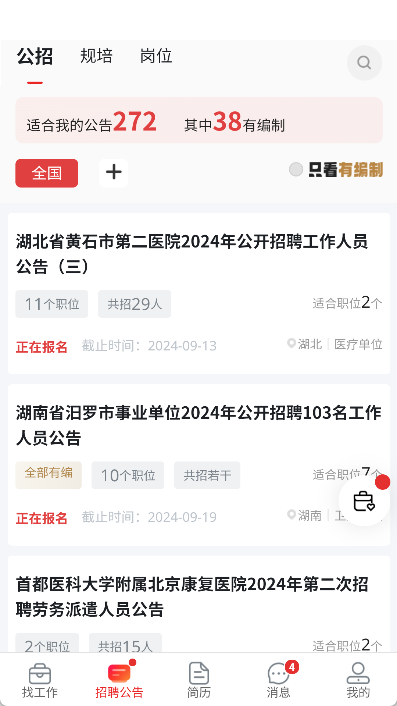The image size is (397, 706).
Task: Open the 简历 tab
Action: 198,680
